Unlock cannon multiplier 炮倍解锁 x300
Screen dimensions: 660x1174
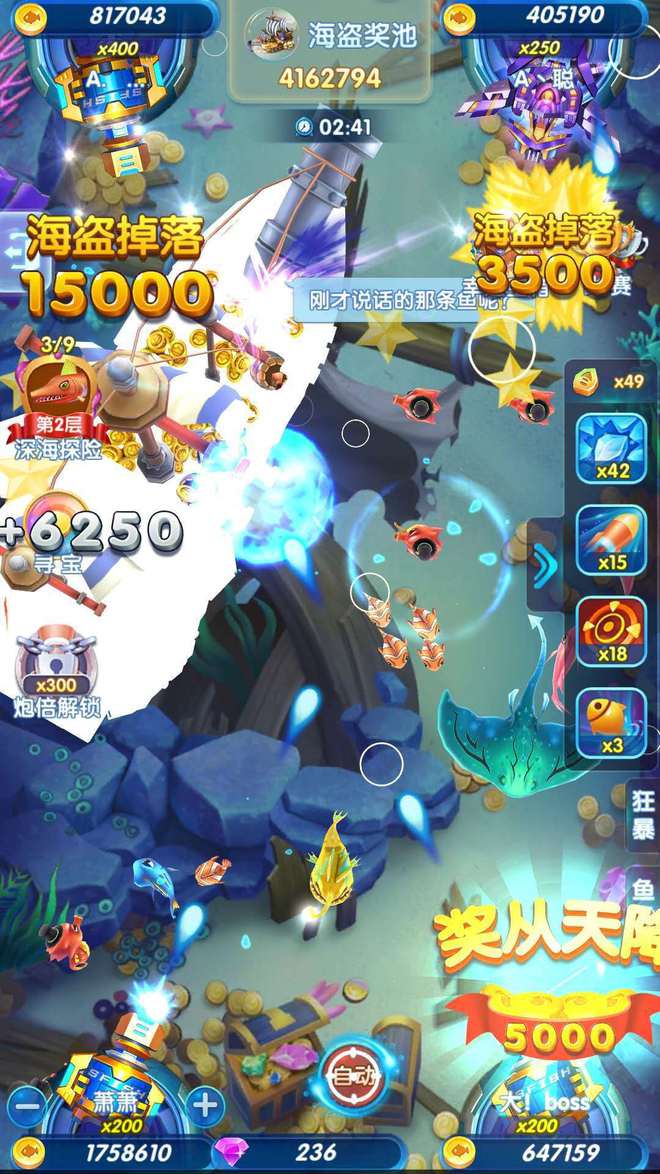[x=55, y=670]
